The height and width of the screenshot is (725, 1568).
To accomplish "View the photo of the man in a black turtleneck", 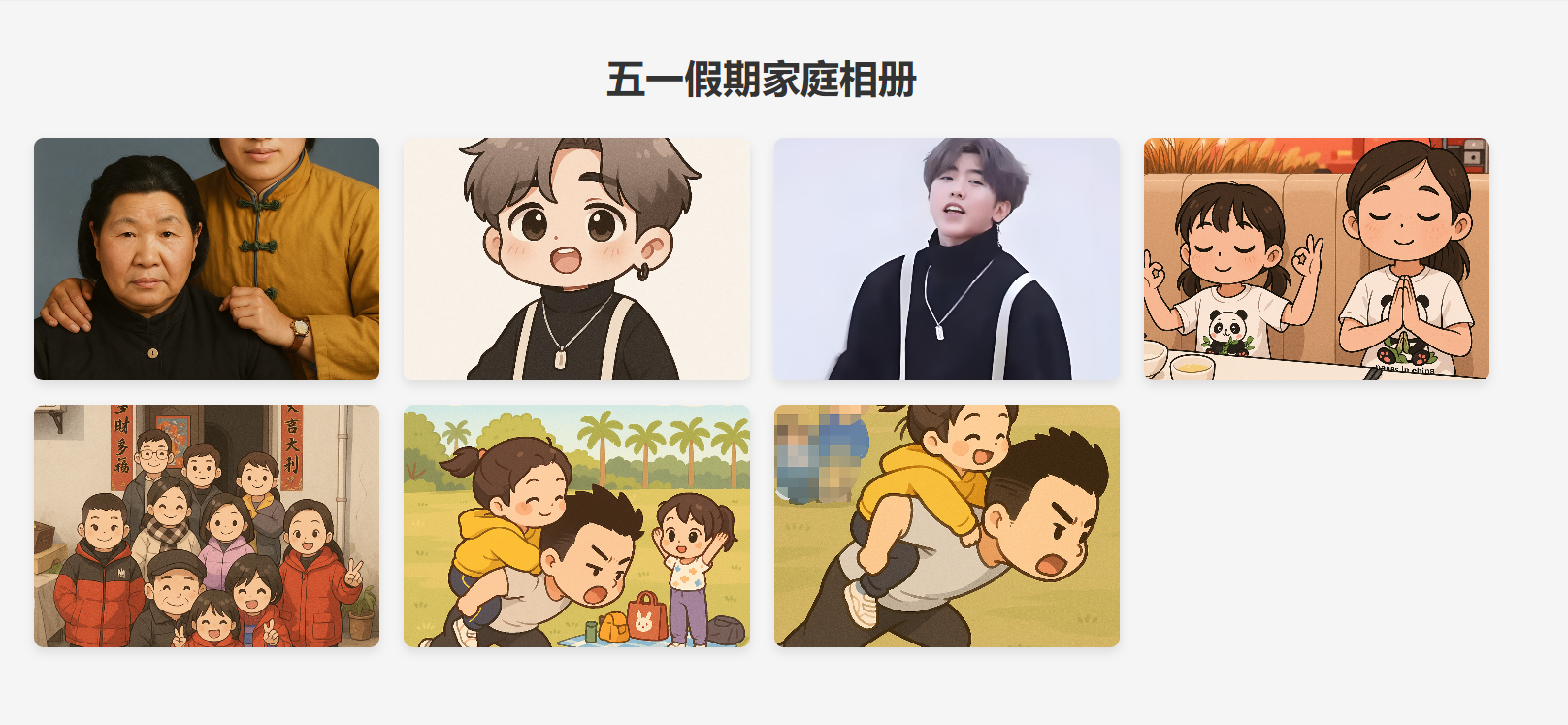I will coord(946,259).
